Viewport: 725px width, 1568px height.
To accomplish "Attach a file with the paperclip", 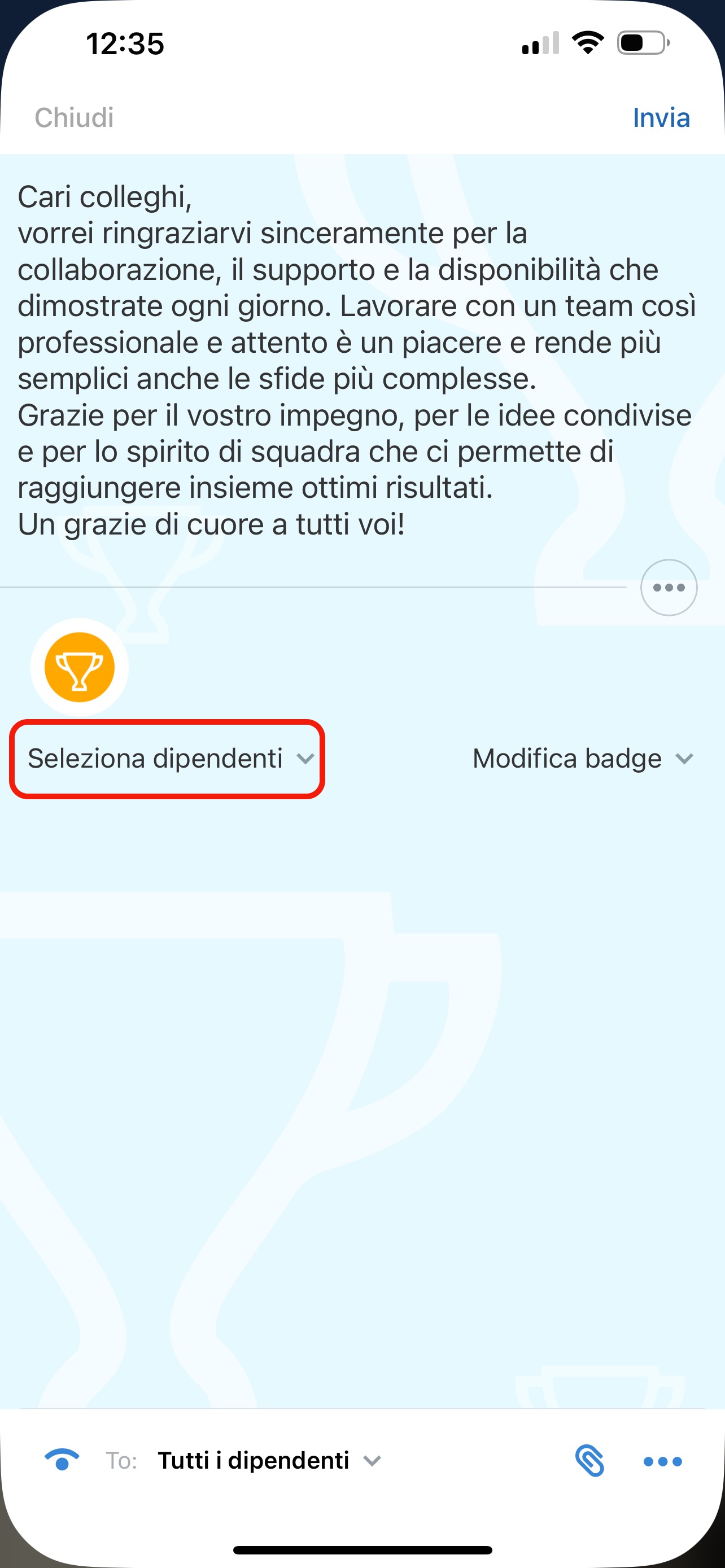I will coord(589,1461).
